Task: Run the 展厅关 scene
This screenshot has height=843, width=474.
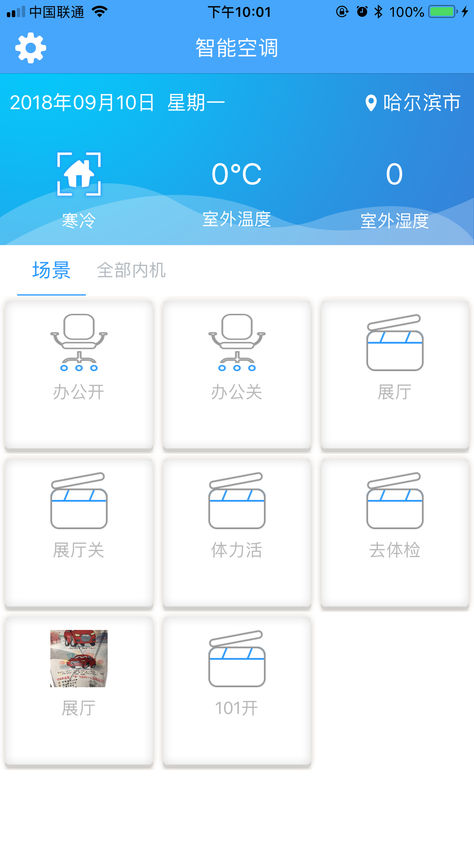Action: pyautogui.click(x=79, y=533)
